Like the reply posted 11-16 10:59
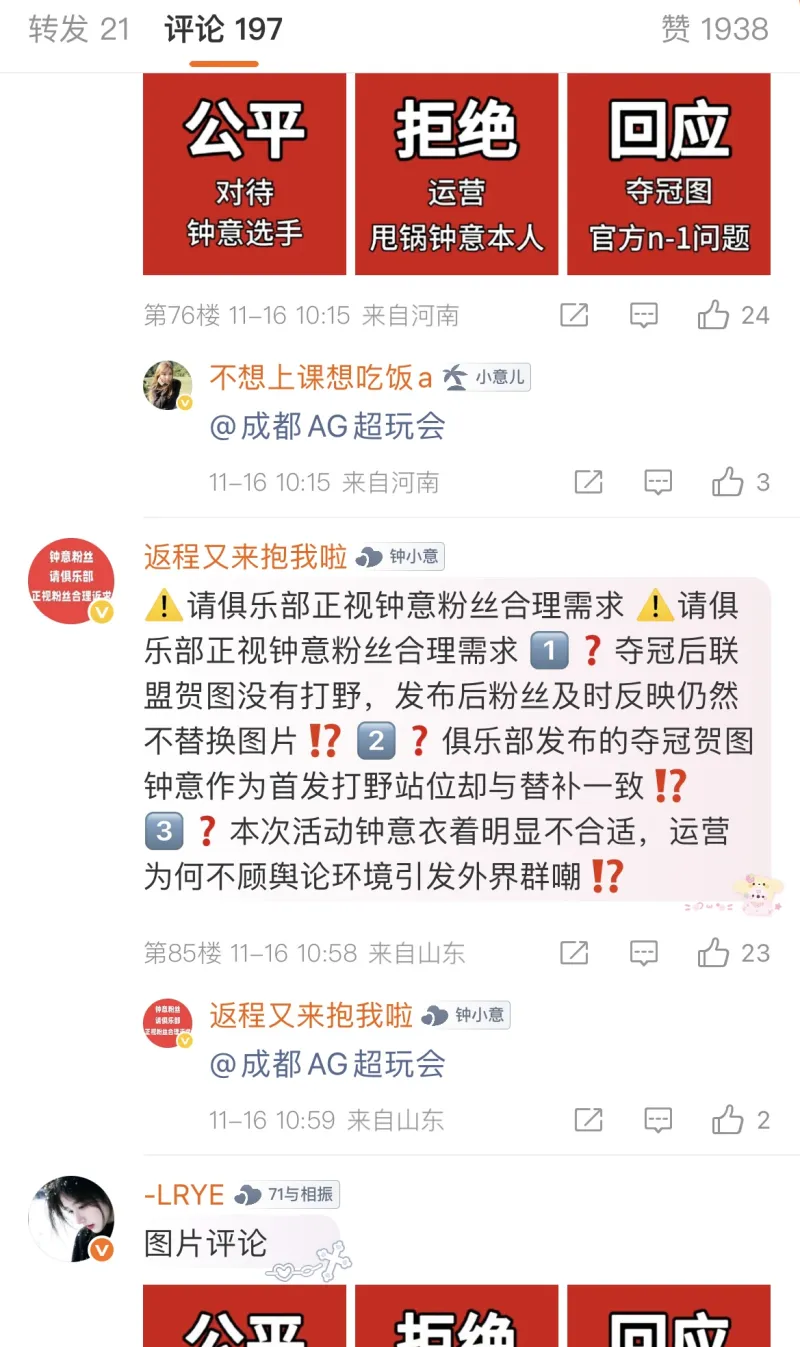The width and height of the screenshot is (800, 1347). click(728, 1119)
